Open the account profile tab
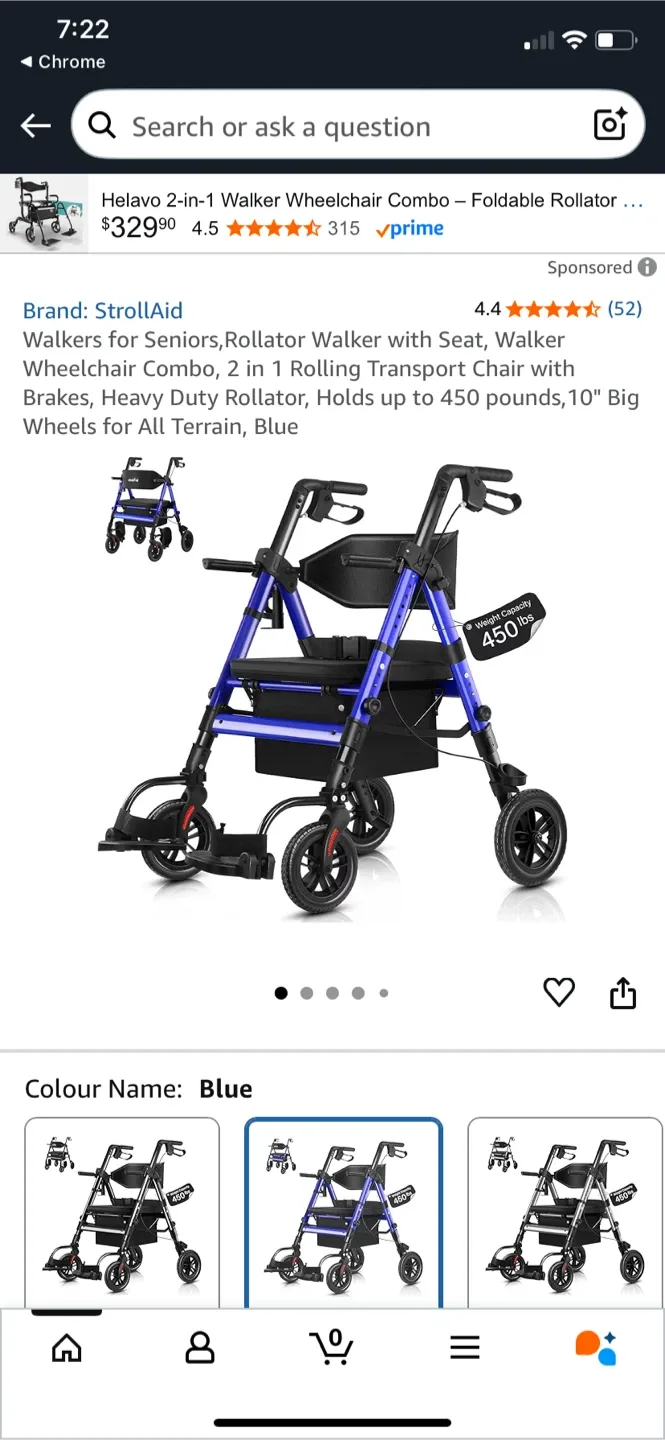 200,1347
